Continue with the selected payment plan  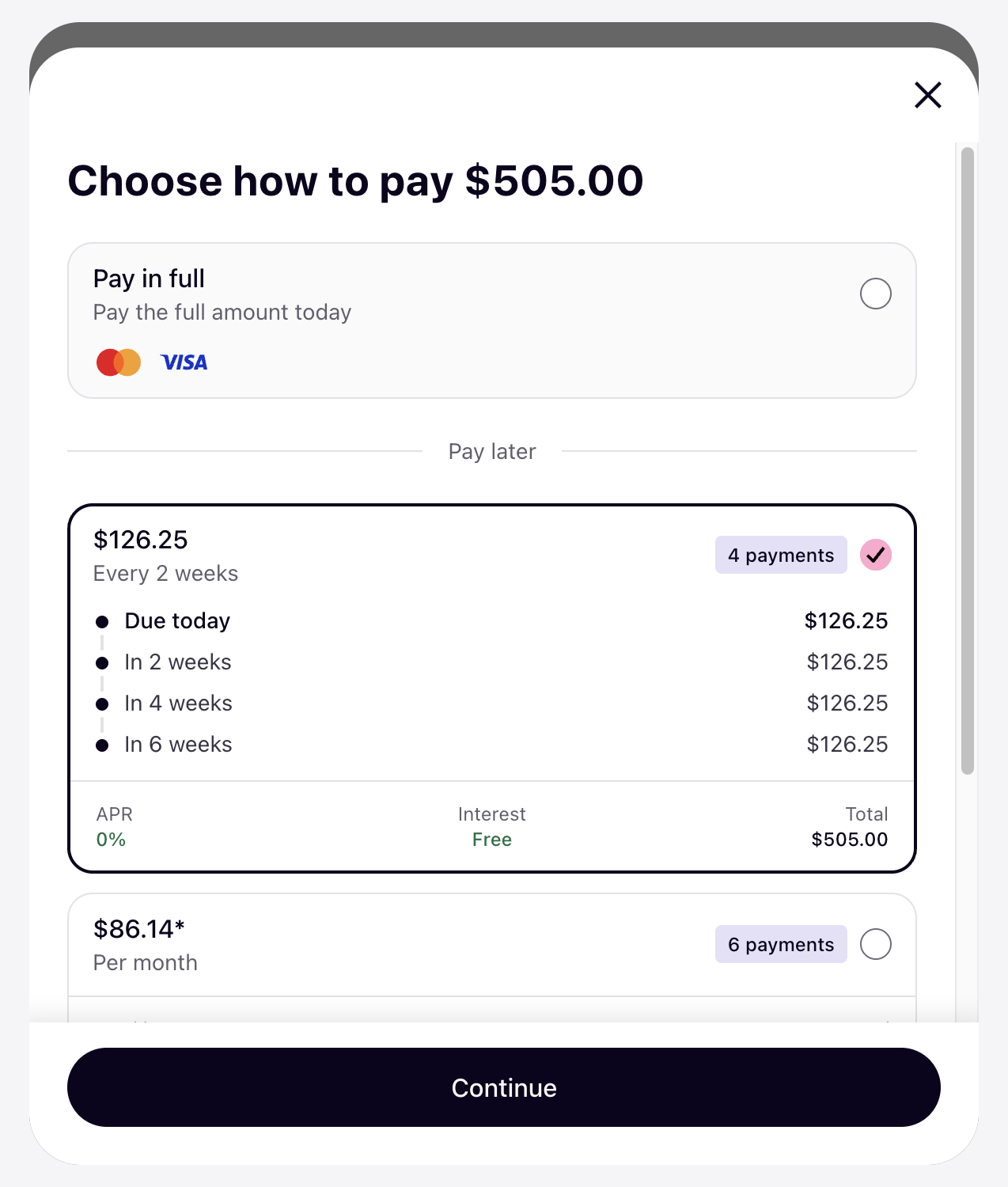pyautogui.click(x=503, y=1087)
